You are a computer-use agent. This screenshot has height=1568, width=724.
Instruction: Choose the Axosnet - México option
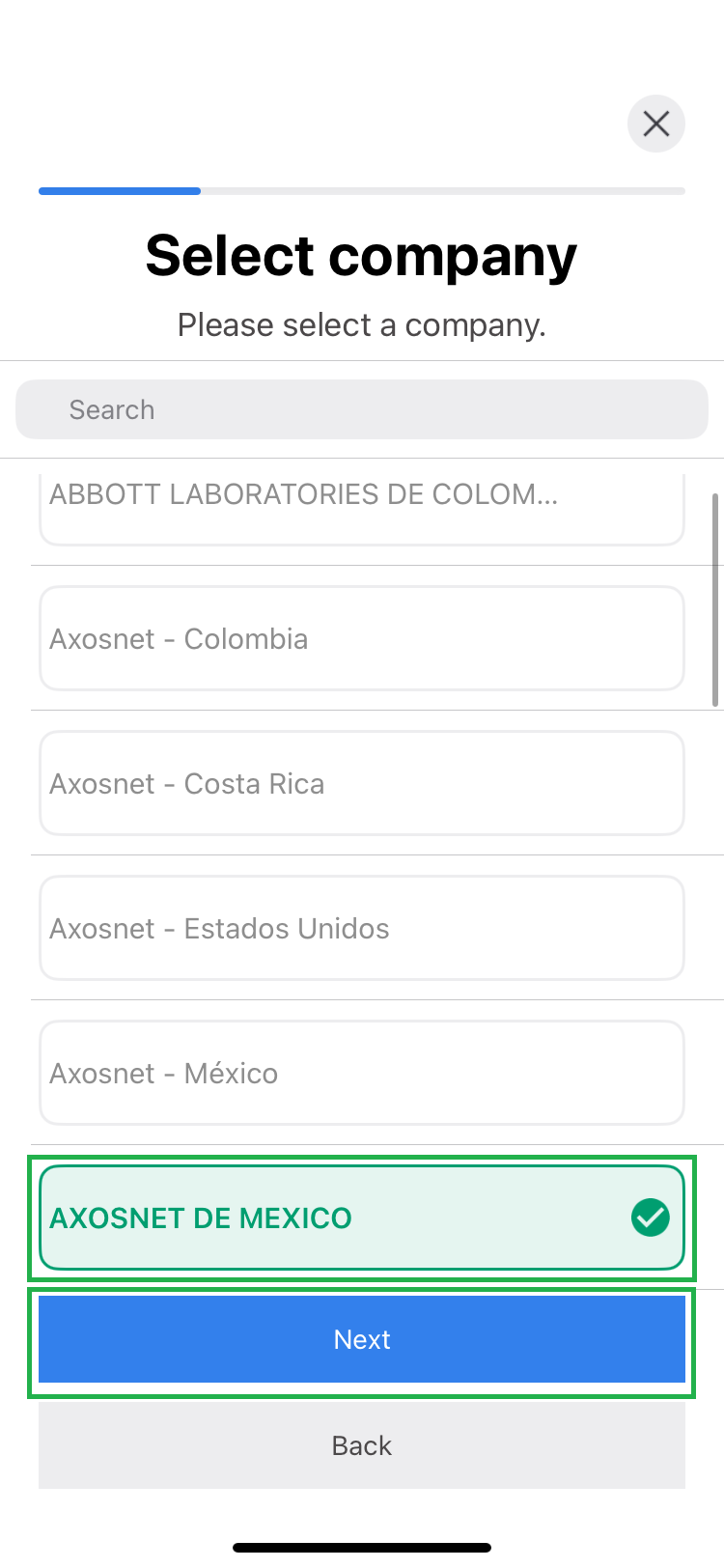tap(362, 1073)
